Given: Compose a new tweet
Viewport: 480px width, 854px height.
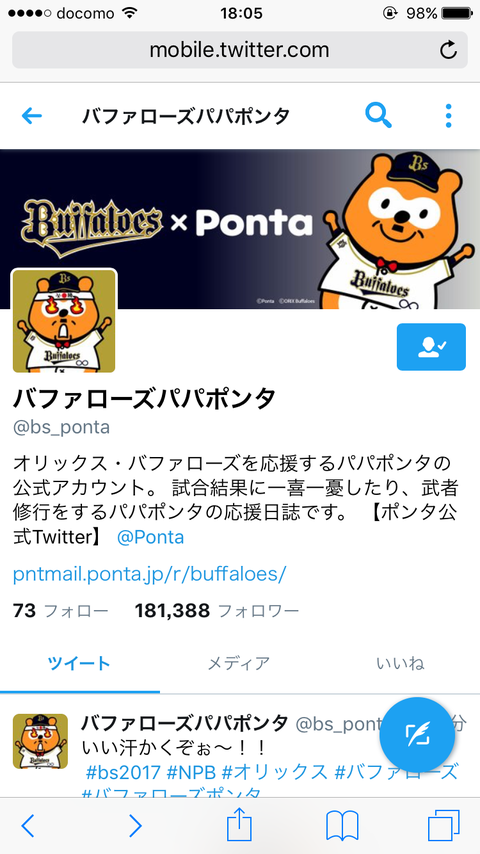Looking at the screenshot, I should pyautogui.click(x=417, y=735).
